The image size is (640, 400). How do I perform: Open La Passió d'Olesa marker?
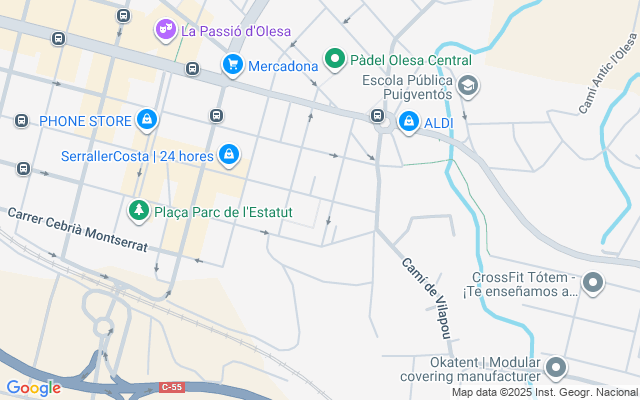point(164,31)
